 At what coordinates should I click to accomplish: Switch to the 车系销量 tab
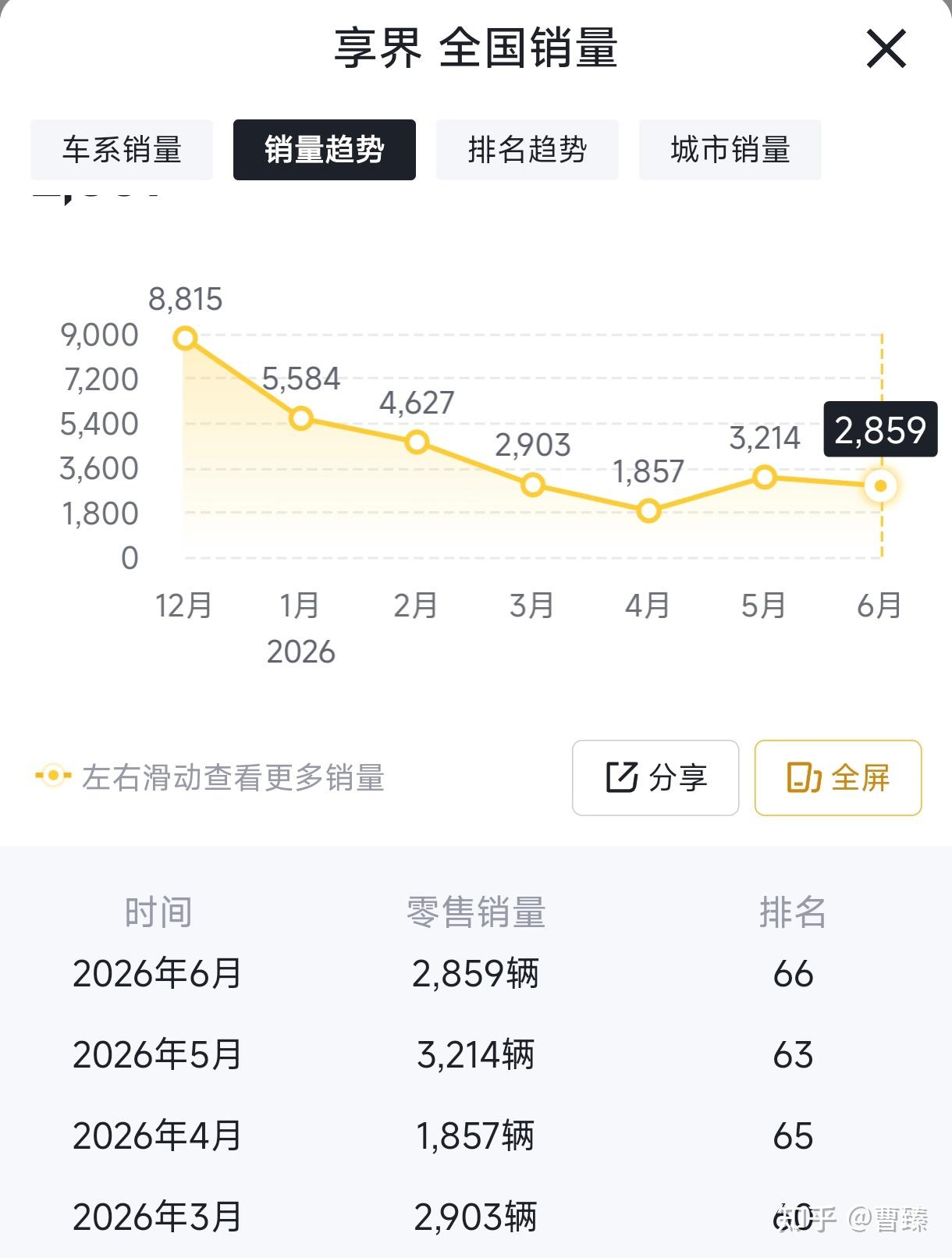(x=122, y=150)
